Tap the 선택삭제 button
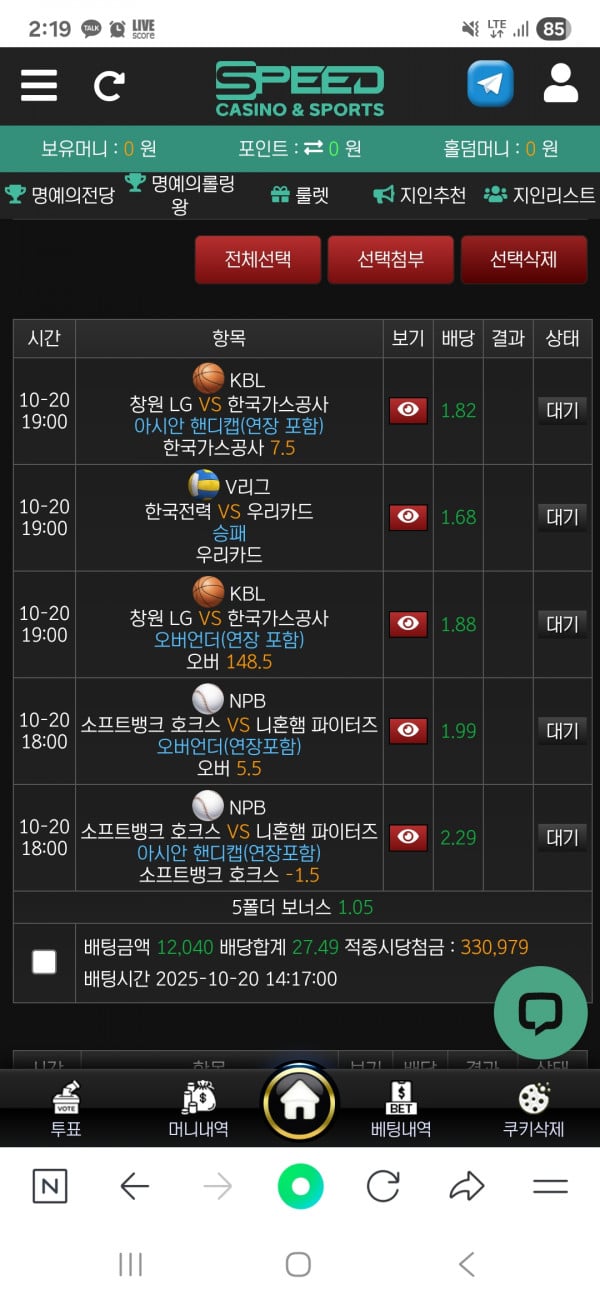Image resolution: width=600 pixels, height=1300 pixels. 524,260
